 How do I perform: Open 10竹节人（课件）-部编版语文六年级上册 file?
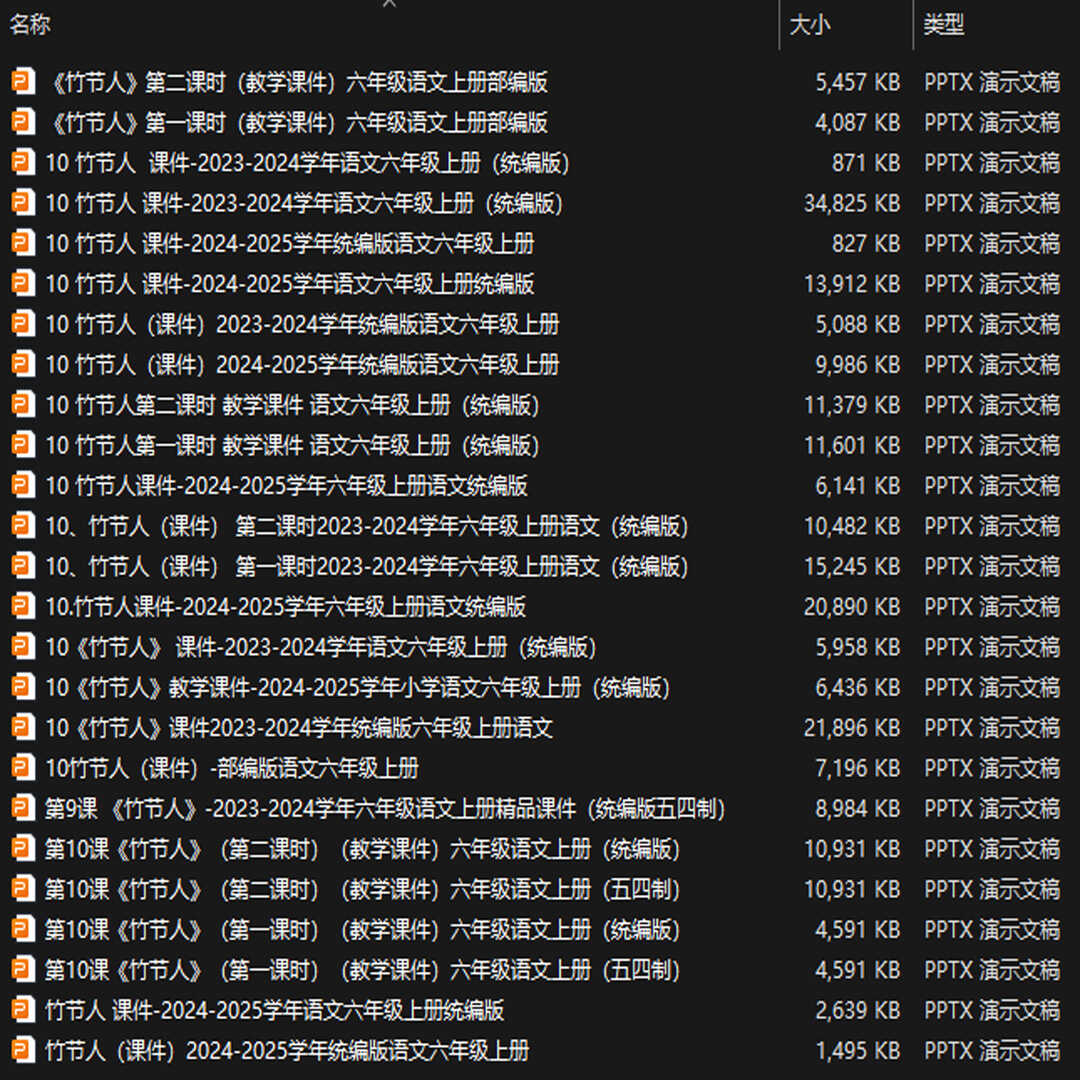coord(231,768)
